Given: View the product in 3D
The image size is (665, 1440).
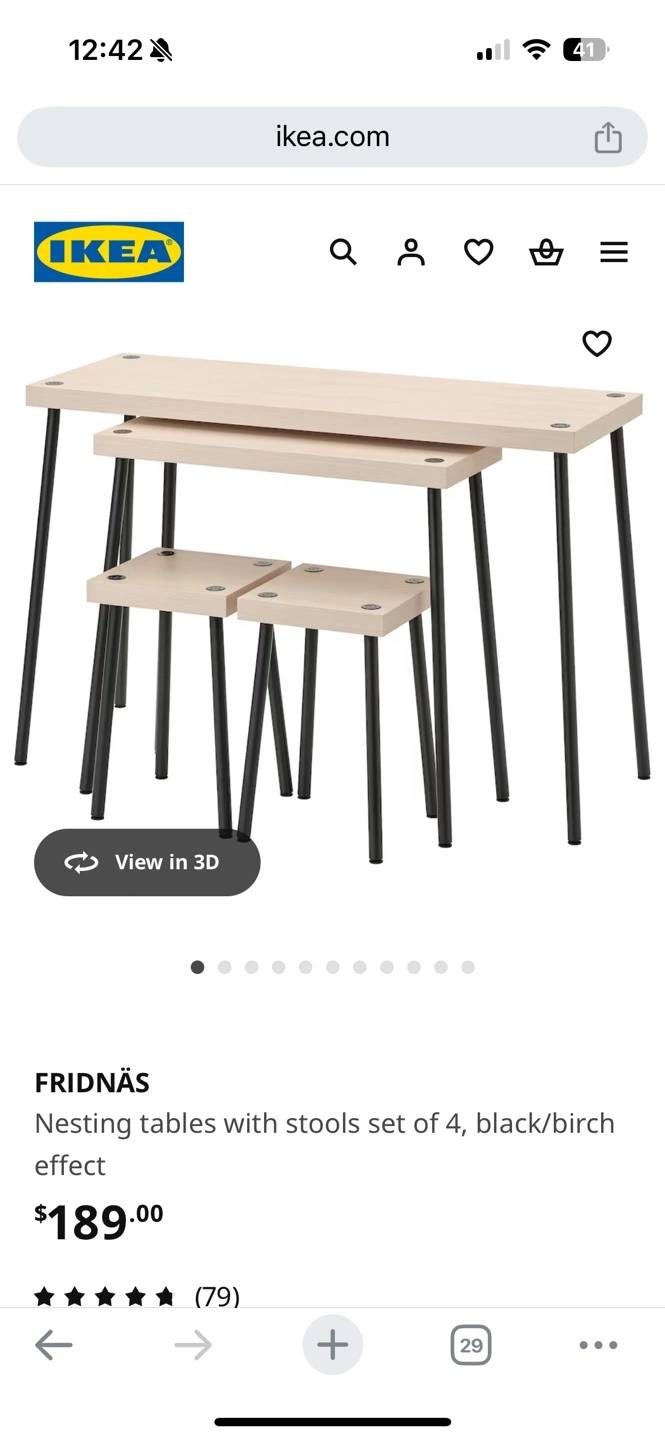Looking at the screenshot, I should coord(147,862).
